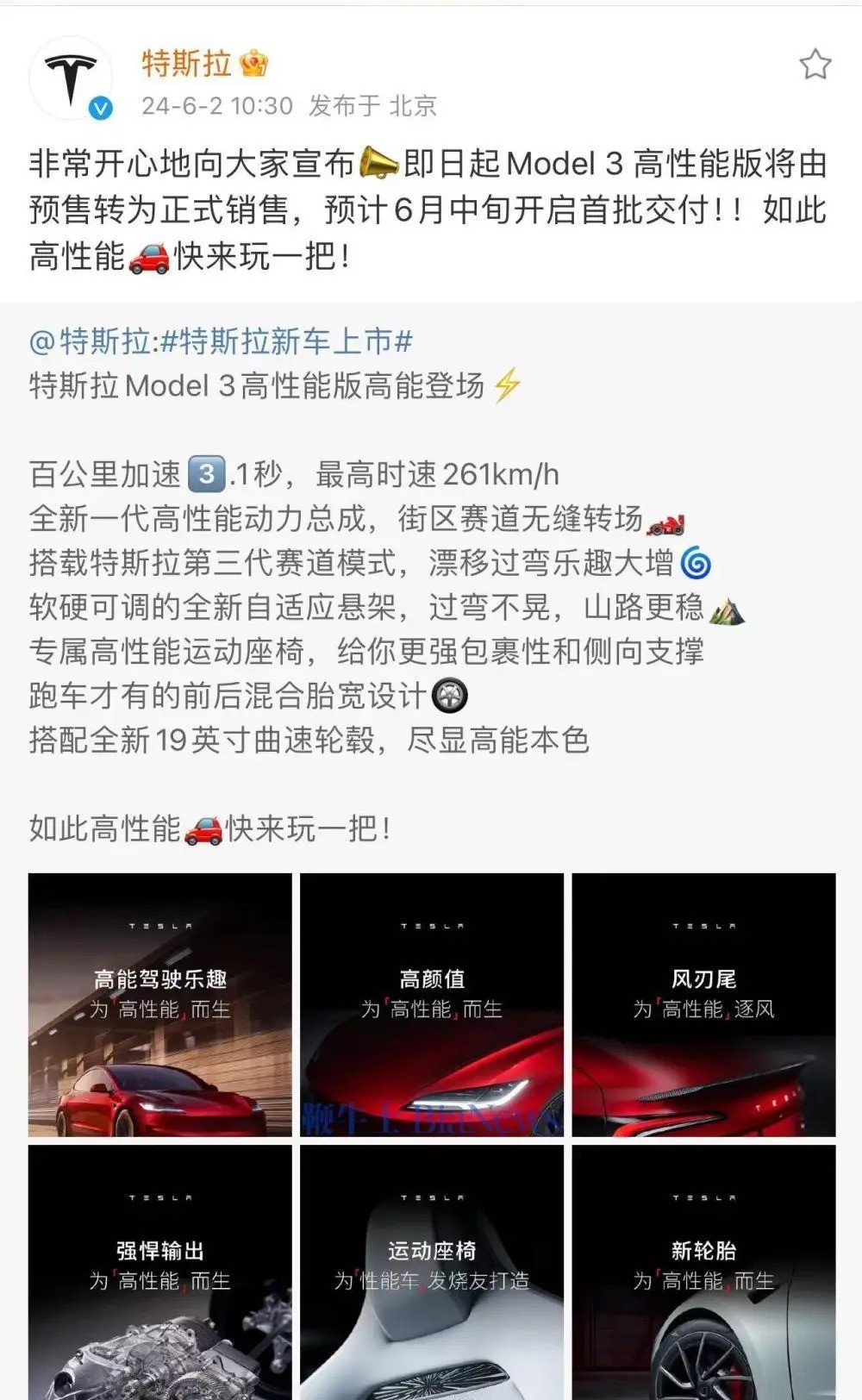Open the #特斯拉新车上市# hashtag topic

tap(287, 341)
